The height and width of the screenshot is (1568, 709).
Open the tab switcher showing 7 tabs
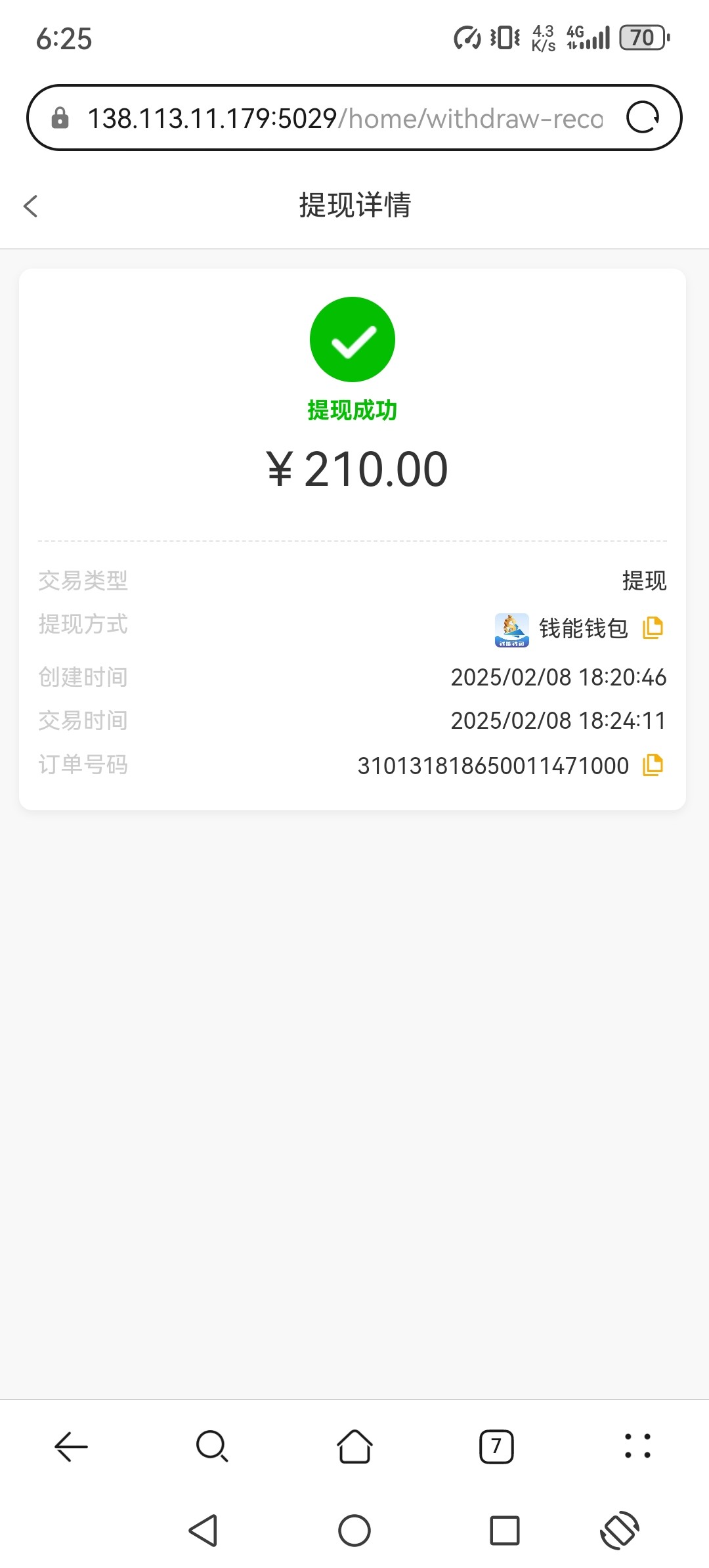click(x=496, y=1447)
